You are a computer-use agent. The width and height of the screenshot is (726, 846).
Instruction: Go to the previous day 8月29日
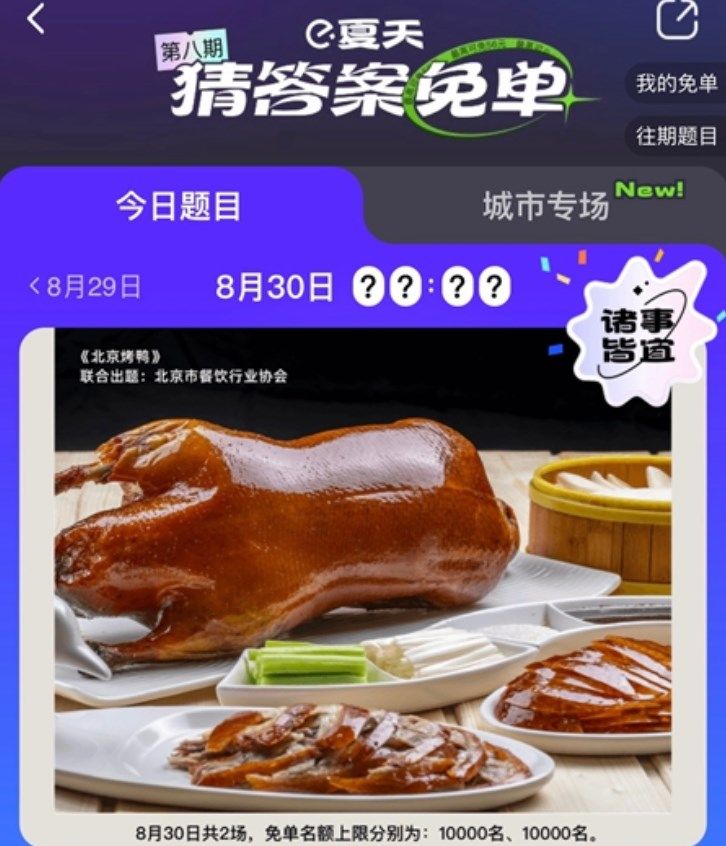coord(85,287)
